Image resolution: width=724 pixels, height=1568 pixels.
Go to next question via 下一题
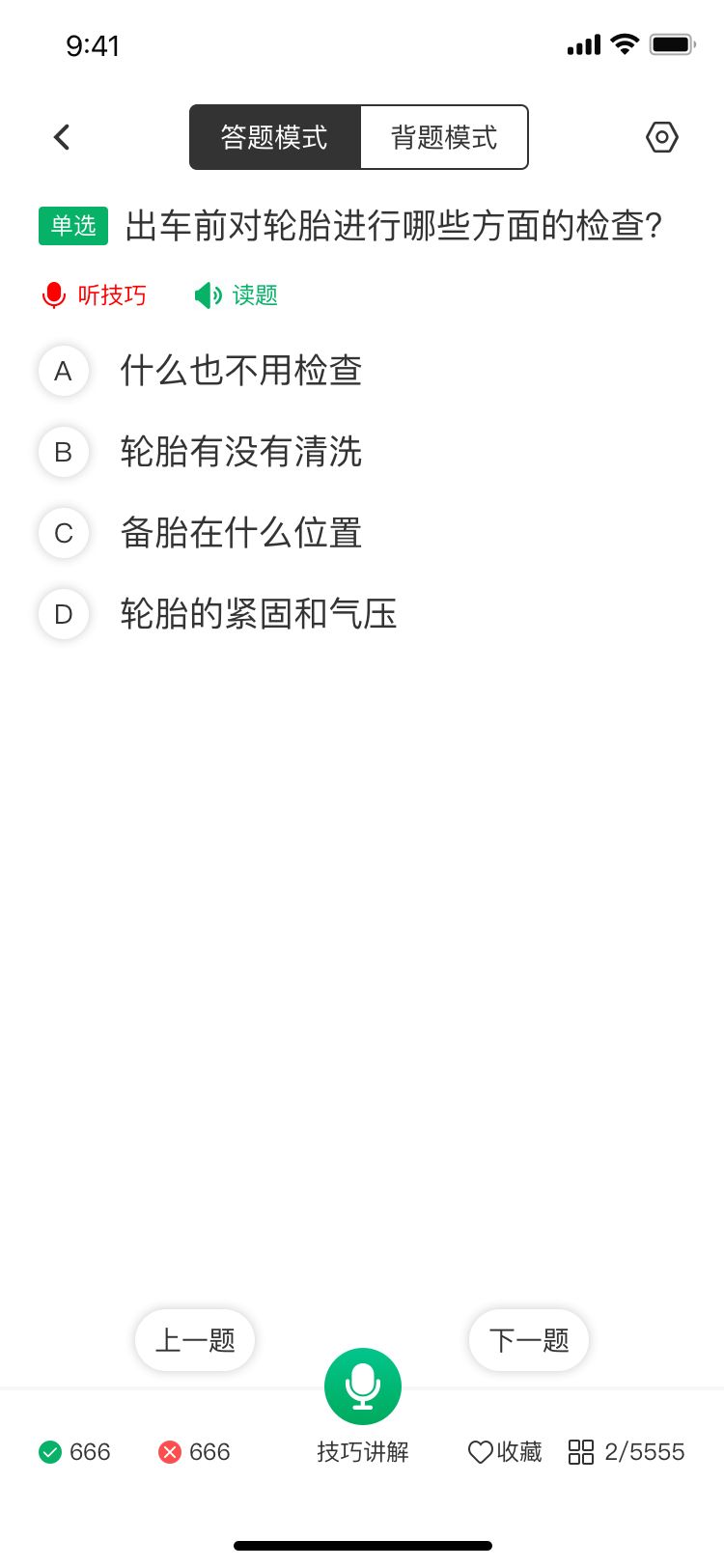coord(528,1340)
